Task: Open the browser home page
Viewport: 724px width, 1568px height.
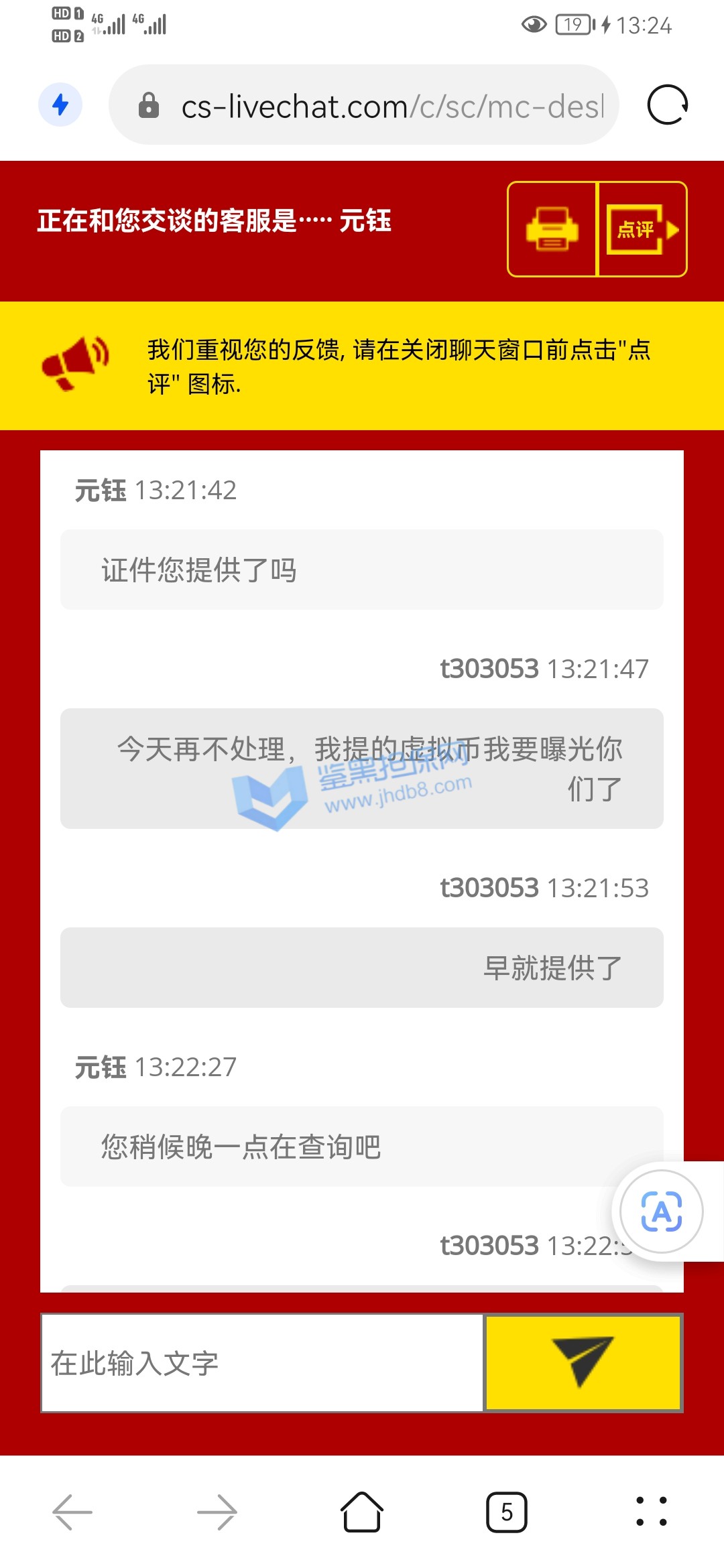Action: (x=362, y=1512)
